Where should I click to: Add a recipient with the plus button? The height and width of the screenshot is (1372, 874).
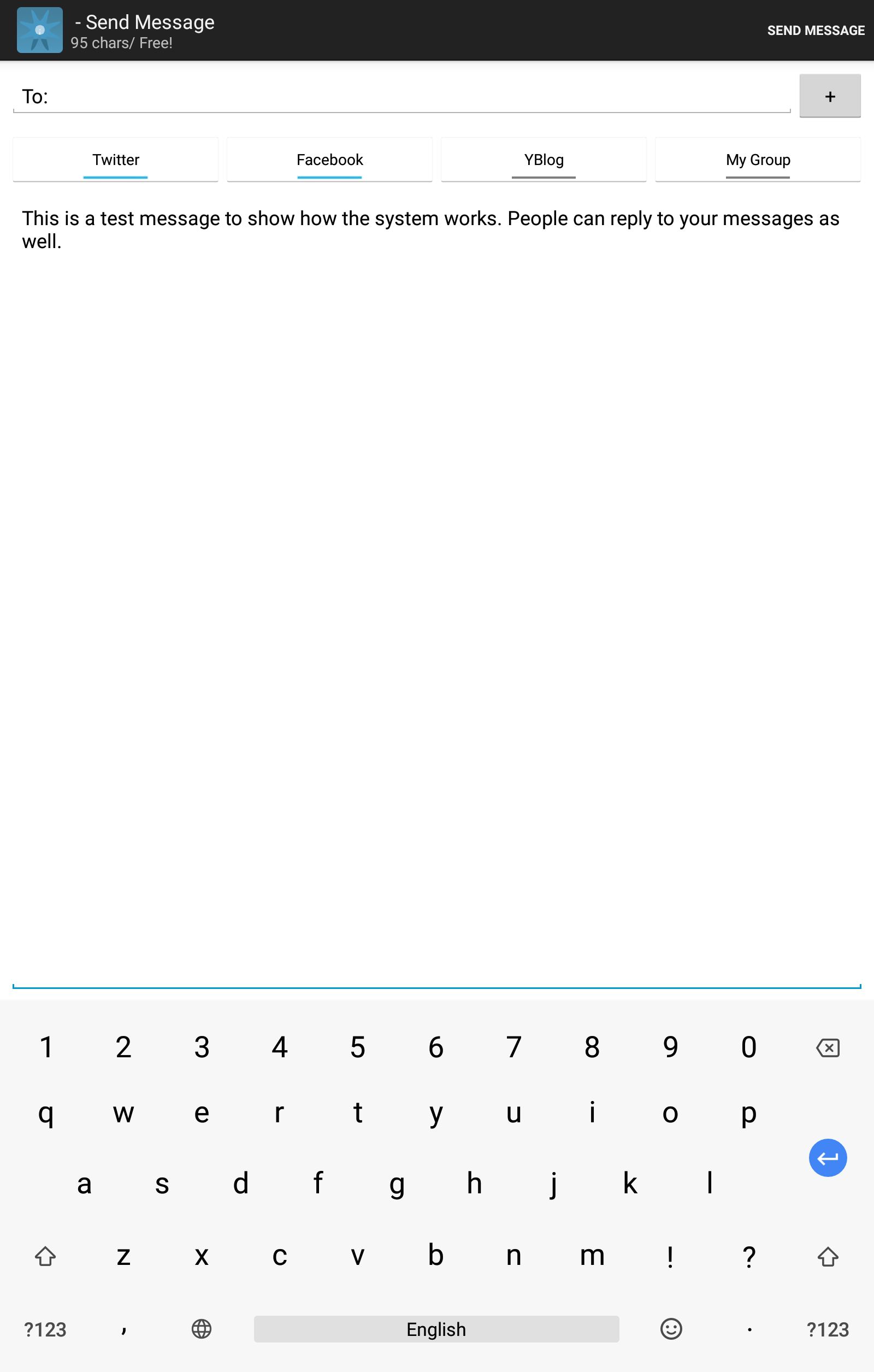click(x=830, y=96)
